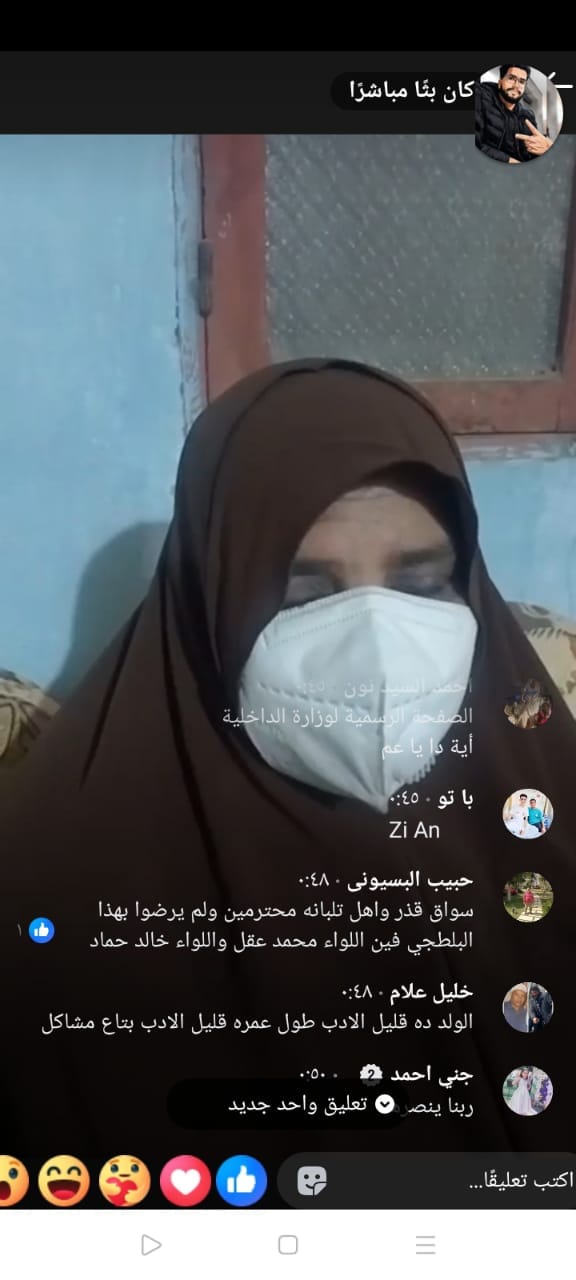Open خليل علام commenter avatar
Screen dimensions: 576x1280
[527, 1007]
